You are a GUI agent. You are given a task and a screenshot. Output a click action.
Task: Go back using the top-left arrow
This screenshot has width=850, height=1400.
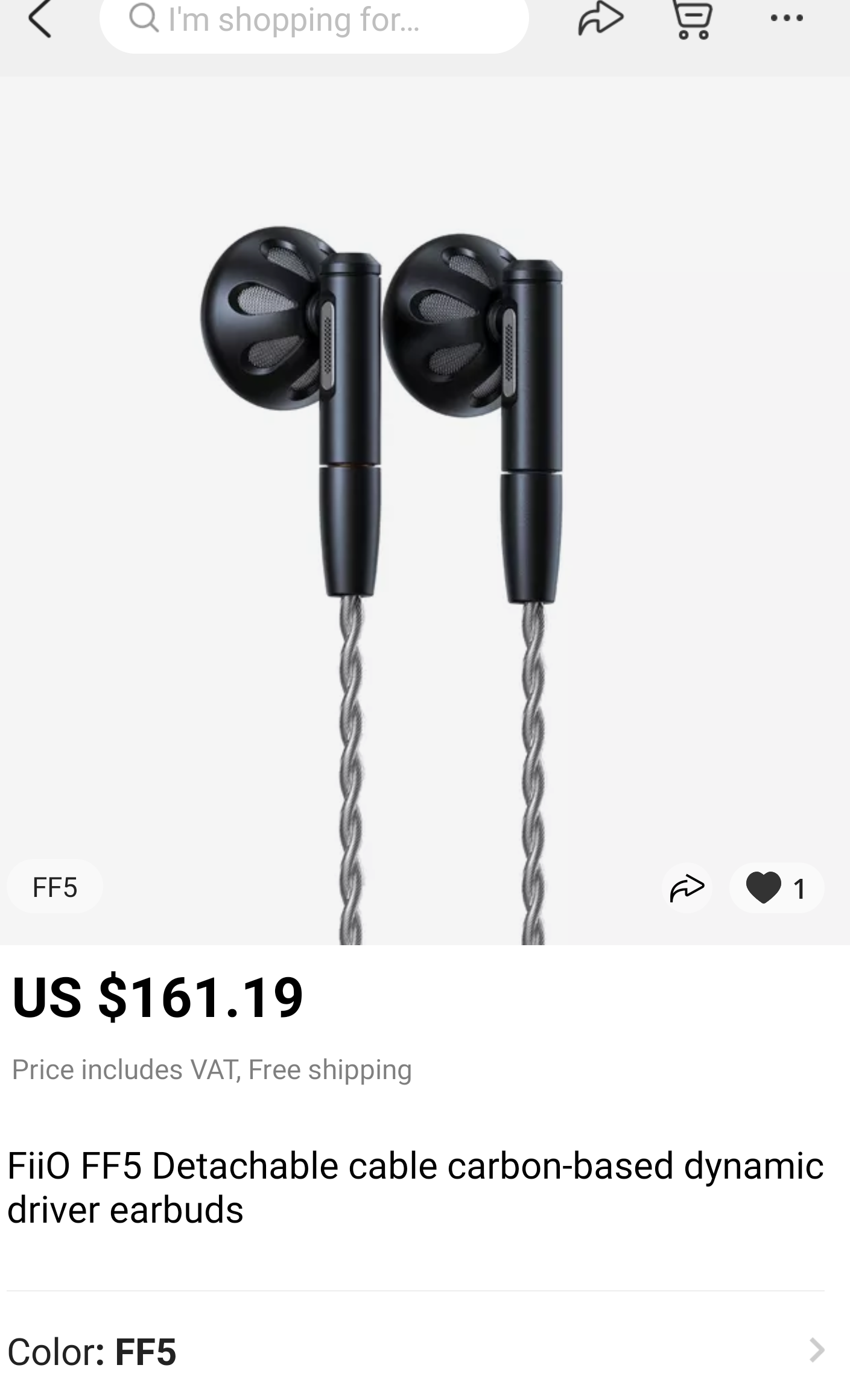pyautogui.click(x=40, y=19)
